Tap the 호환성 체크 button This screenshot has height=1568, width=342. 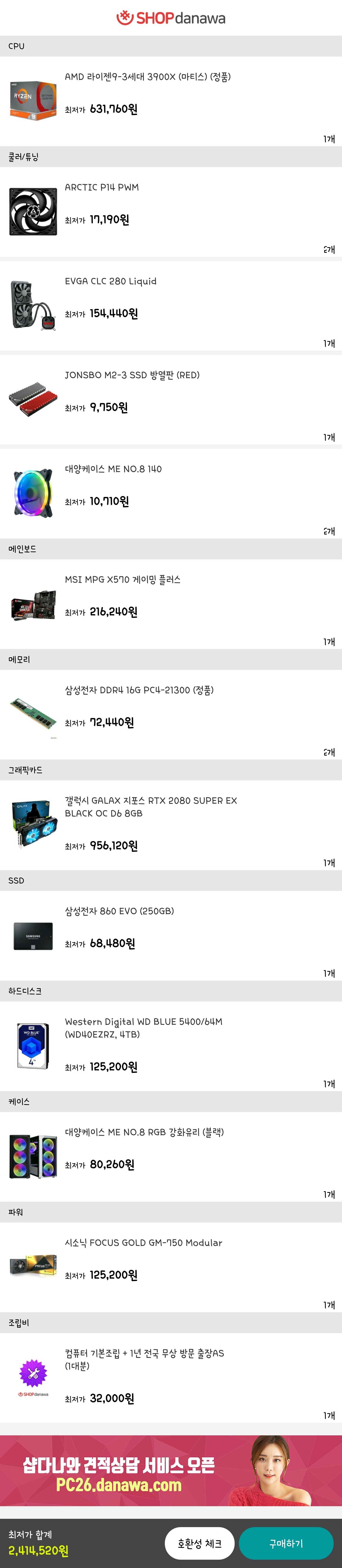(199, 1543)
